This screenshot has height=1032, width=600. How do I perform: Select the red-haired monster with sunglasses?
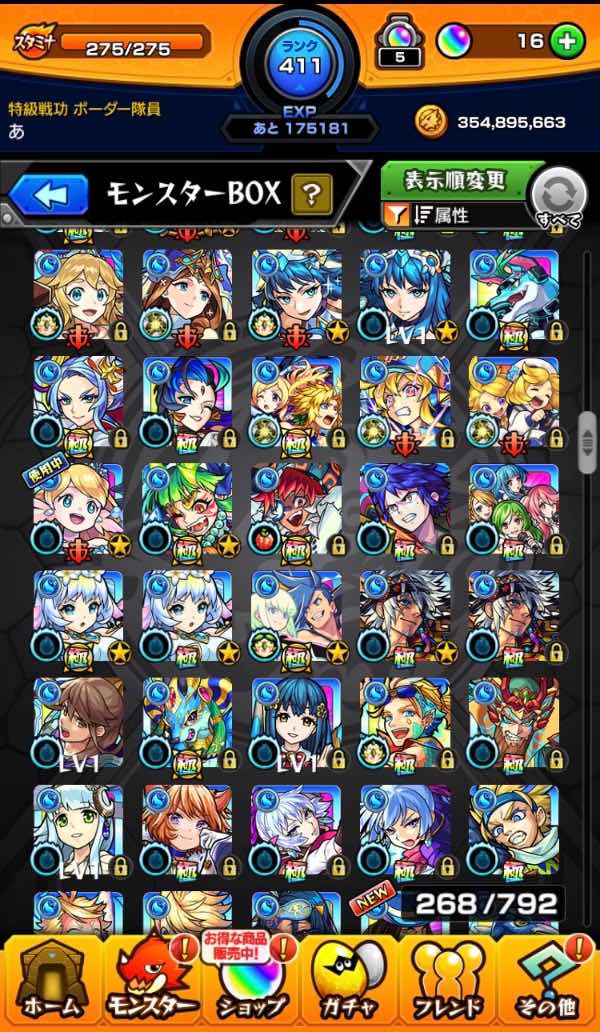(x=296, y=506)
